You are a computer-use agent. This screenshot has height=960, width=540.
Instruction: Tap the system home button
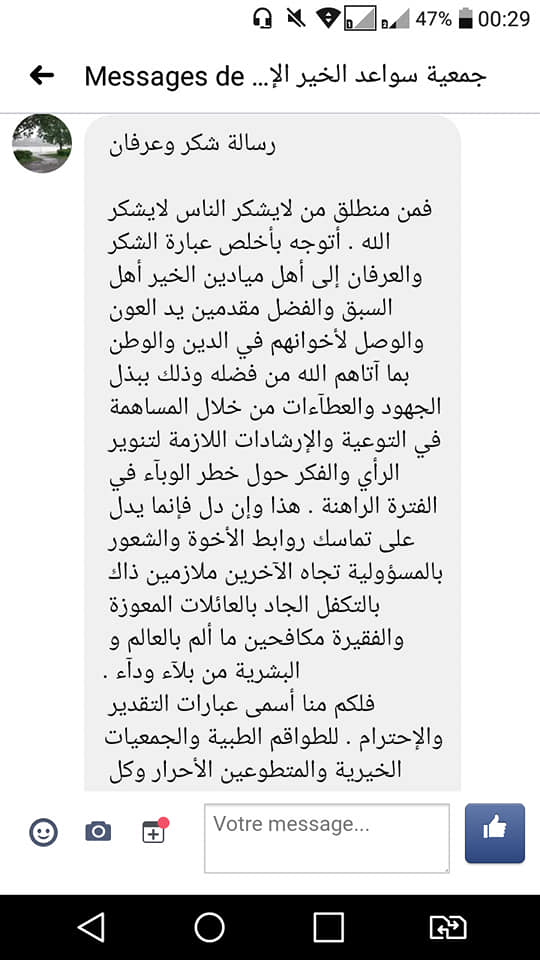[x=210, y=927]
